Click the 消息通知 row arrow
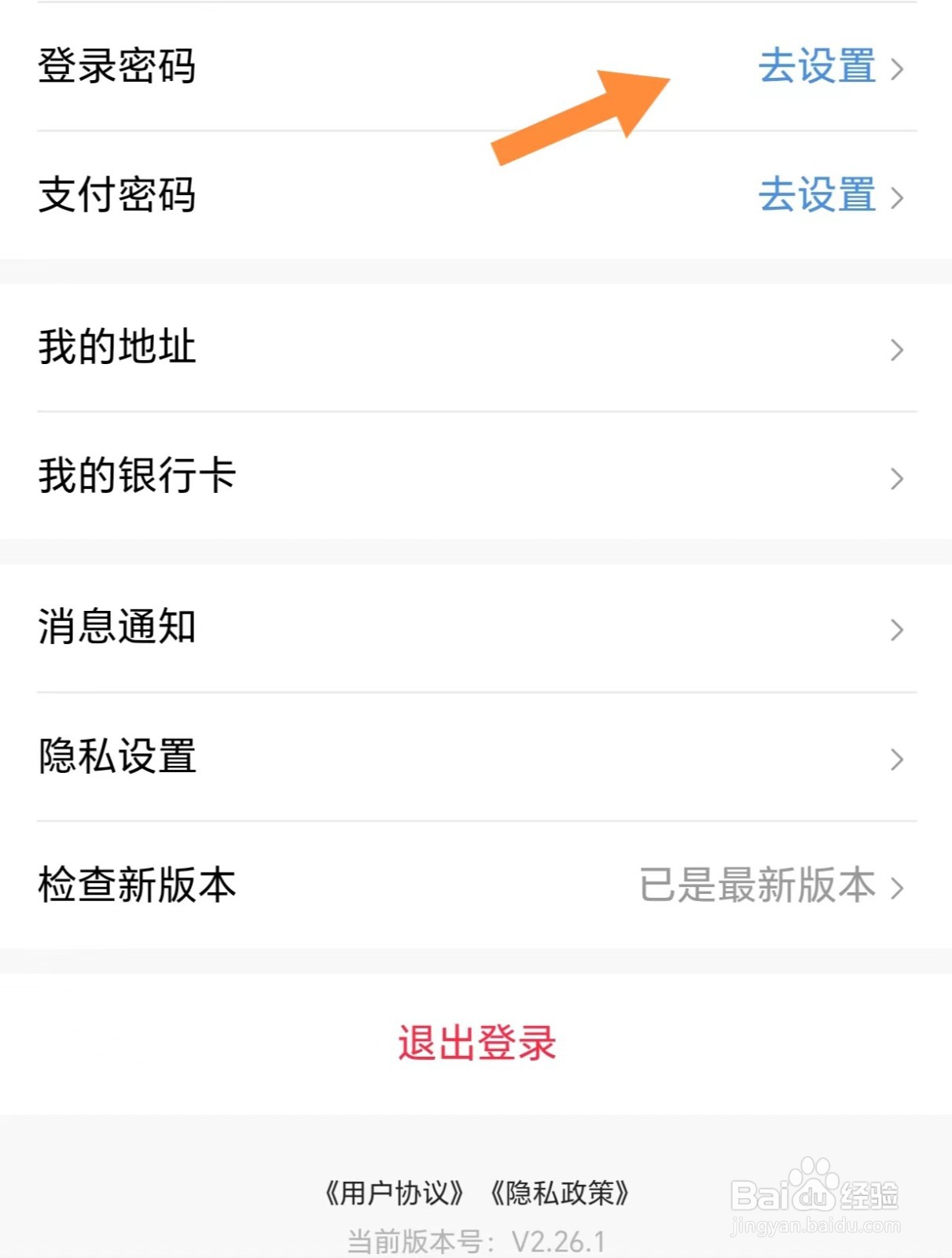 pyautogui.click(x=896, y=629)
